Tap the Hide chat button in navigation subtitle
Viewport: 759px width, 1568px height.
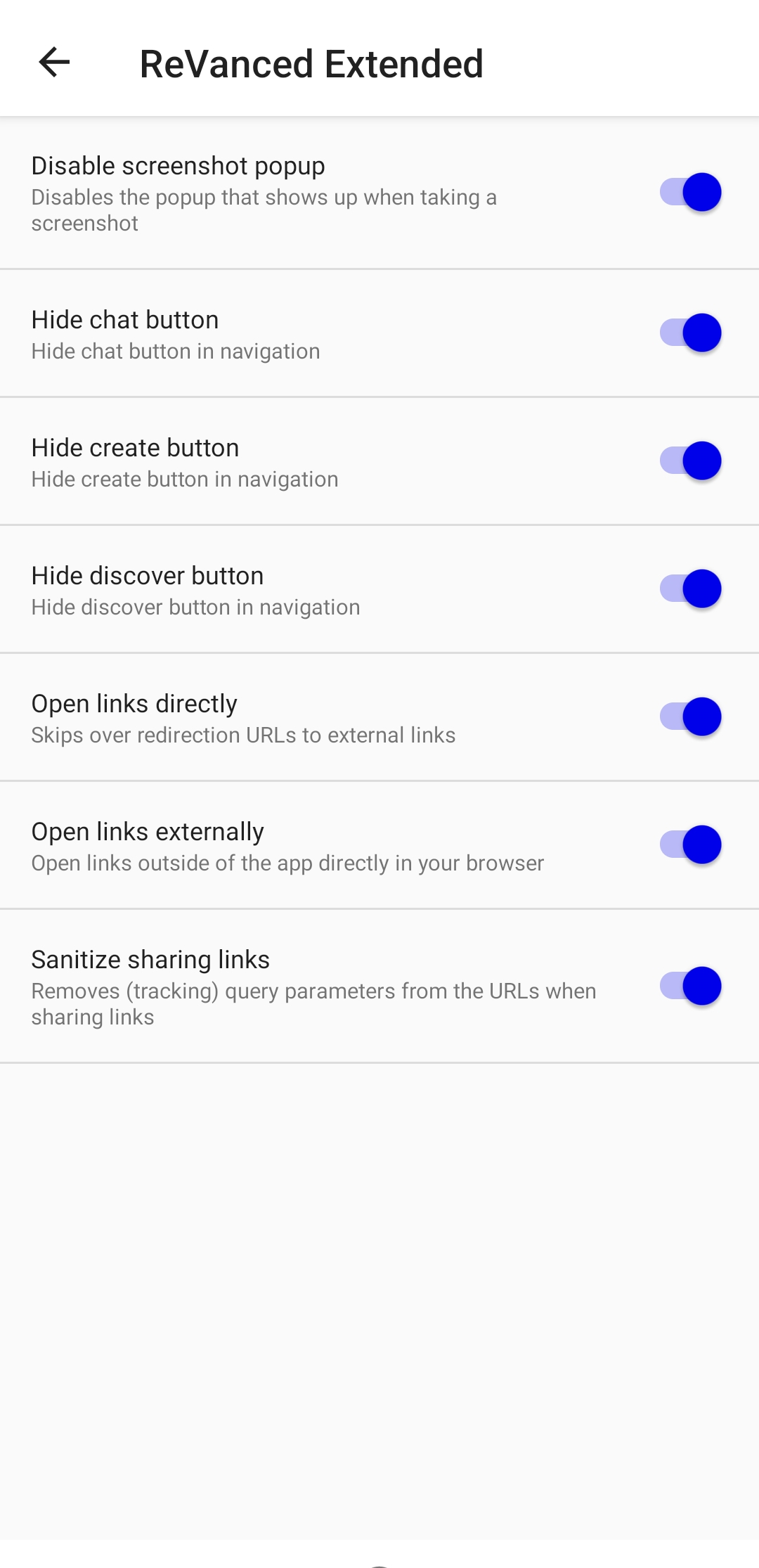[x=175, y=351]
